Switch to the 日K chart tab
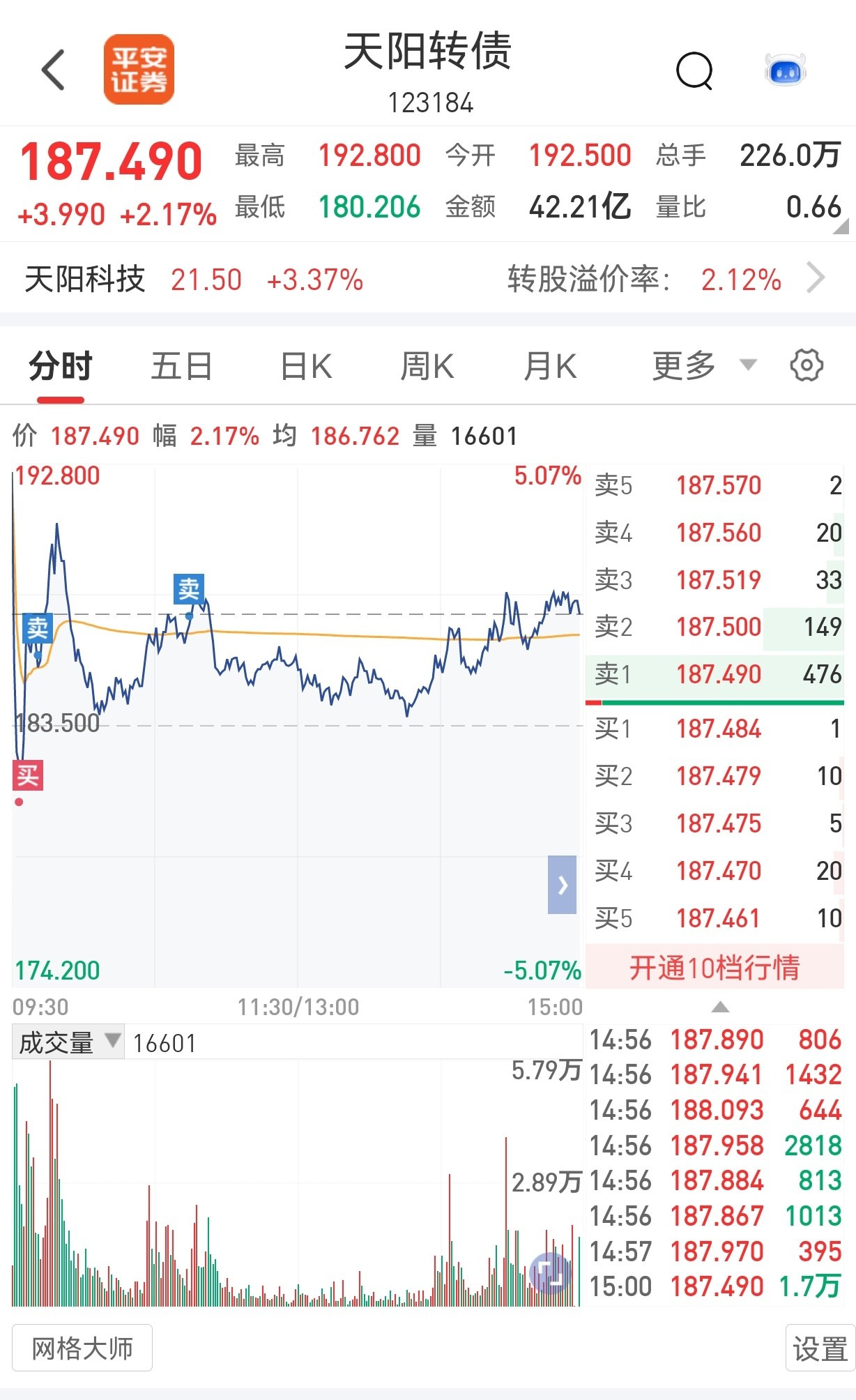Image resolution: width=856 pixels, height=1400 pixels. pos(306,367)
